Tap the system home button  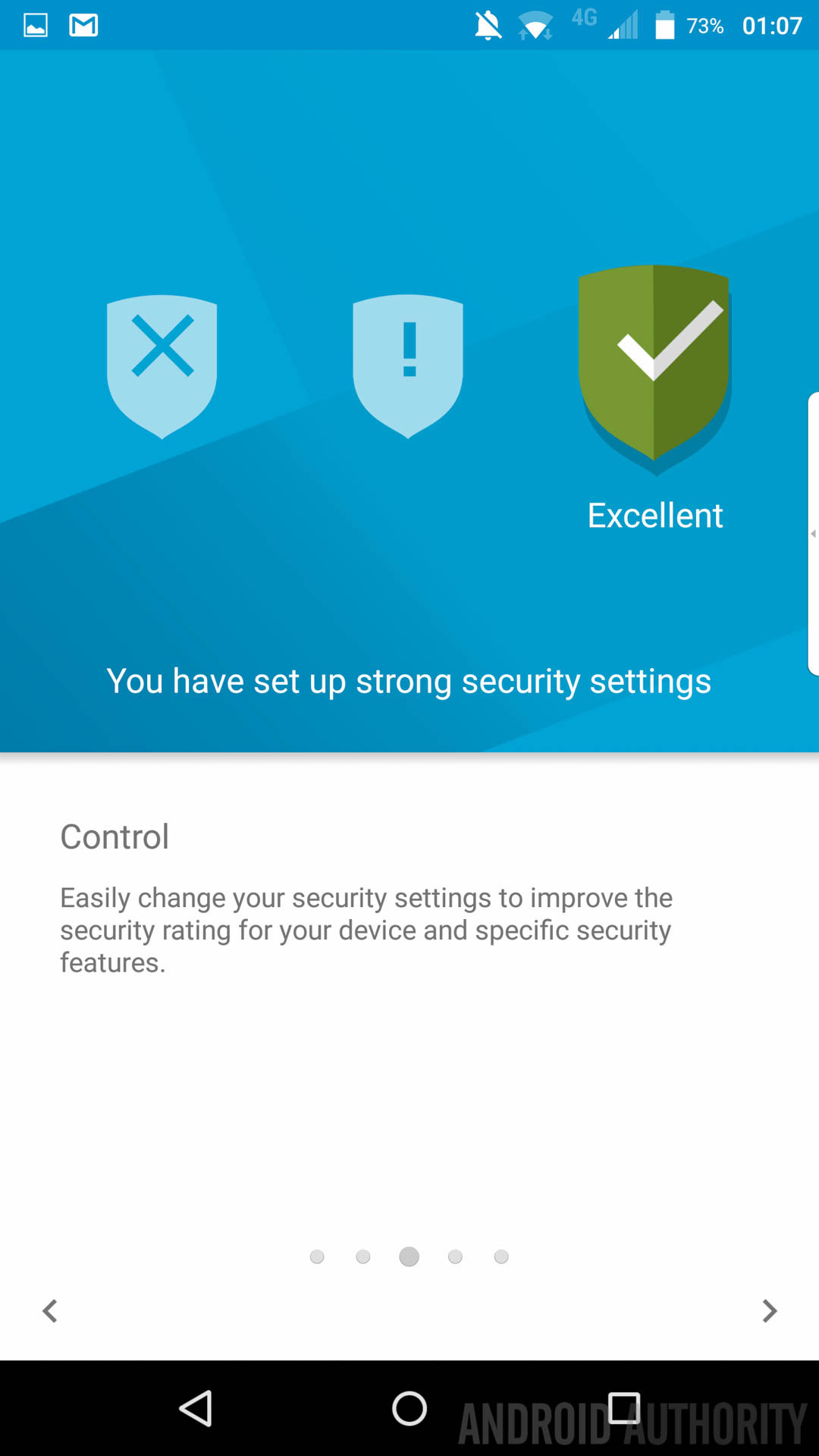pos(409,1408)
